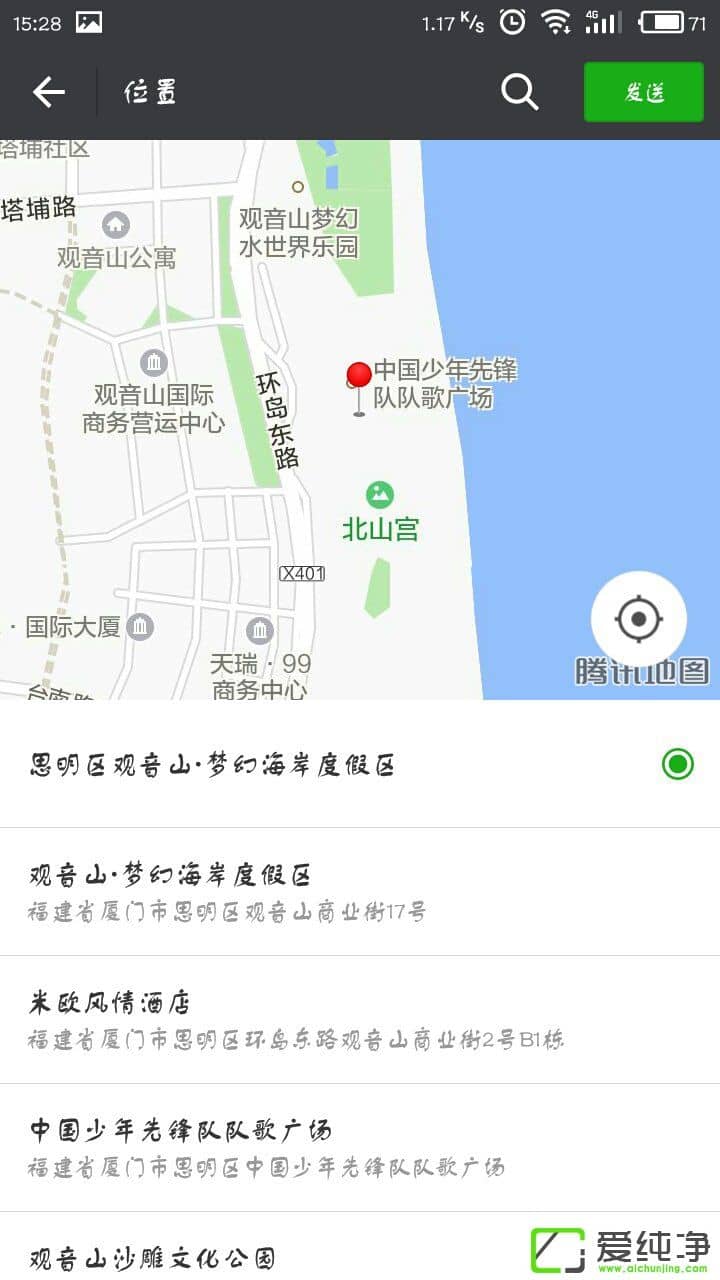Tap the locate-me crosshair button on map
This screenshot has height=1280, width=720.
pos(639,619)
